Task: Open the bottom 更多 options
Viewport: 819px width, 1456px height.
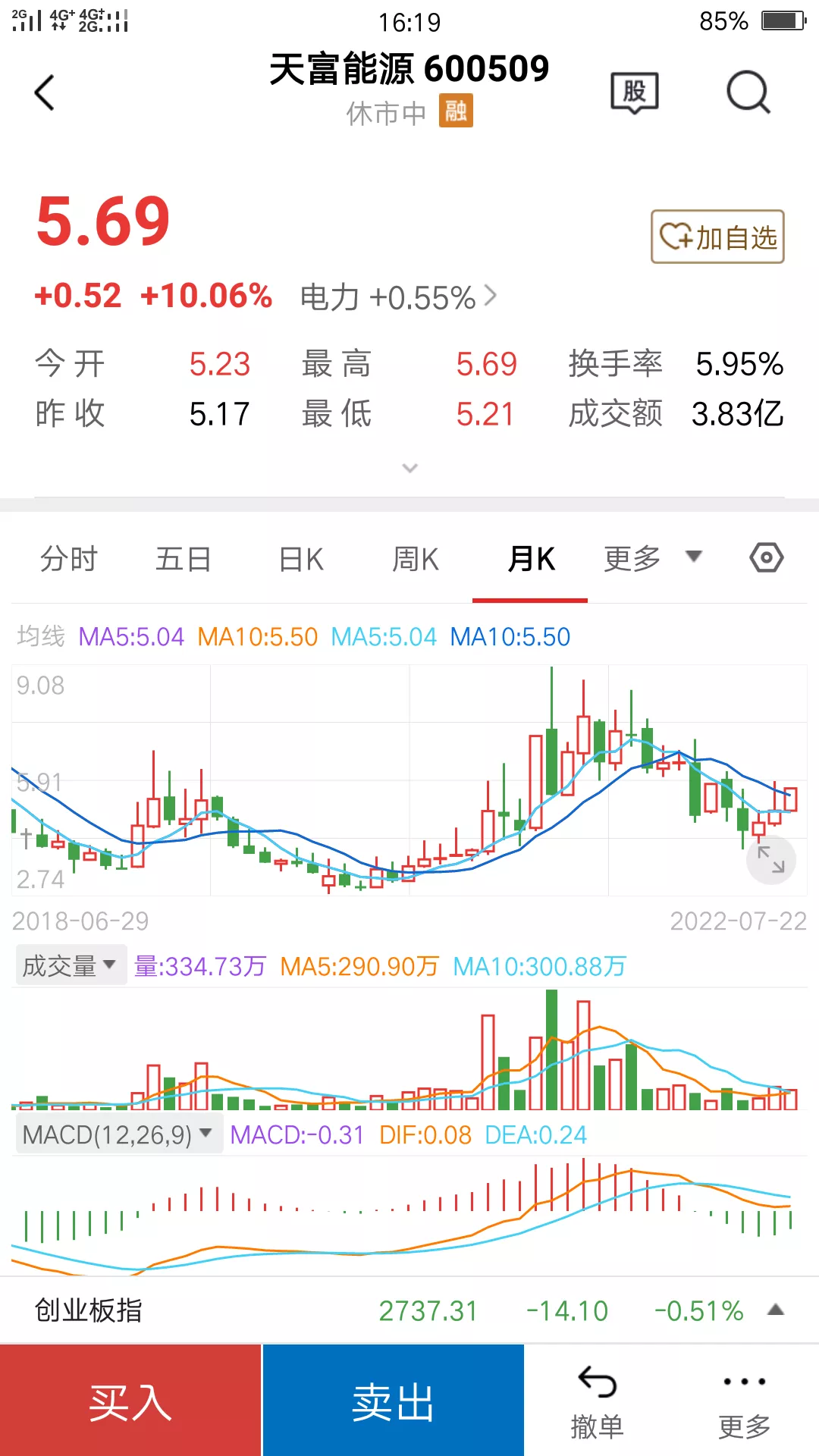Action: pyautogui.click(x=744, y=1403)
